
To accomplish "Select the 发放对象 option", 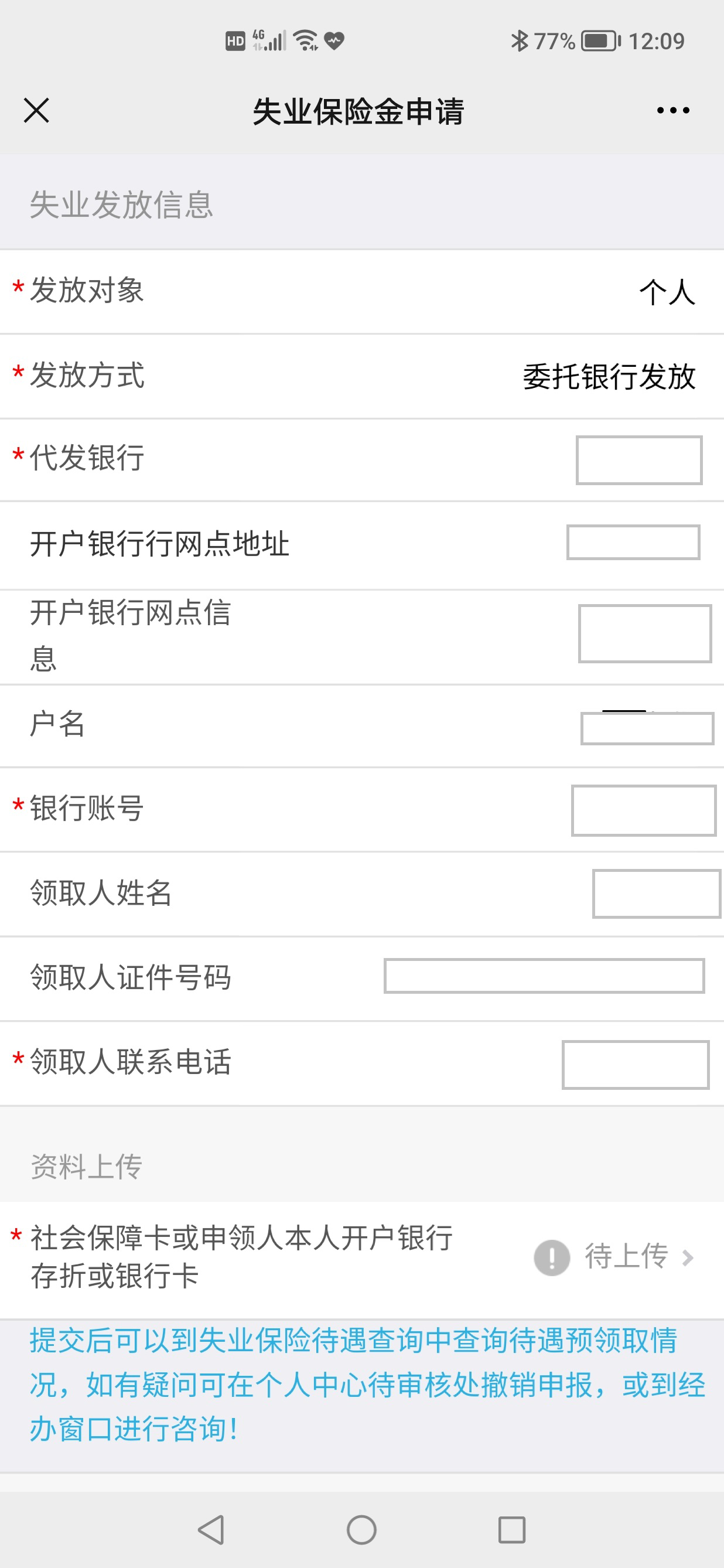I will point(362,291).
